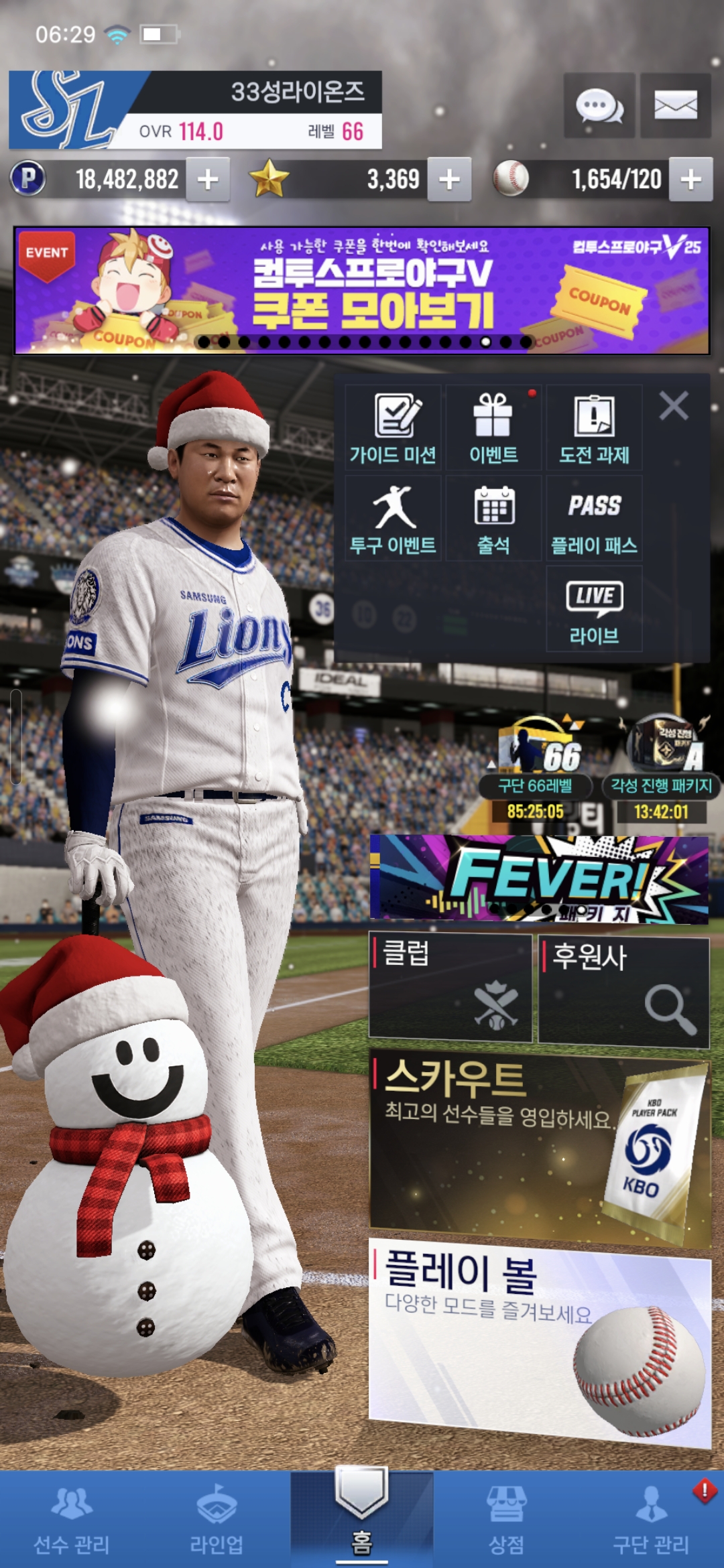Screen dimensions: 724x1568
Task: Open the chat bubble icon
Action: [599, 106]
